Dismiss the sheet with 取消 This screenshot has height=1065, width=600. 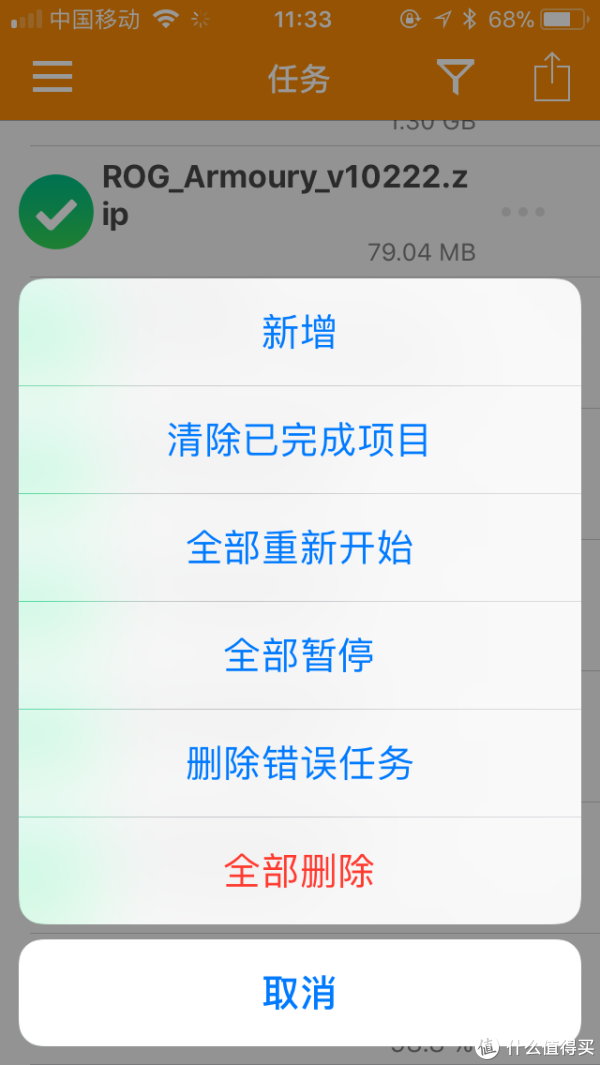point(299,993)
